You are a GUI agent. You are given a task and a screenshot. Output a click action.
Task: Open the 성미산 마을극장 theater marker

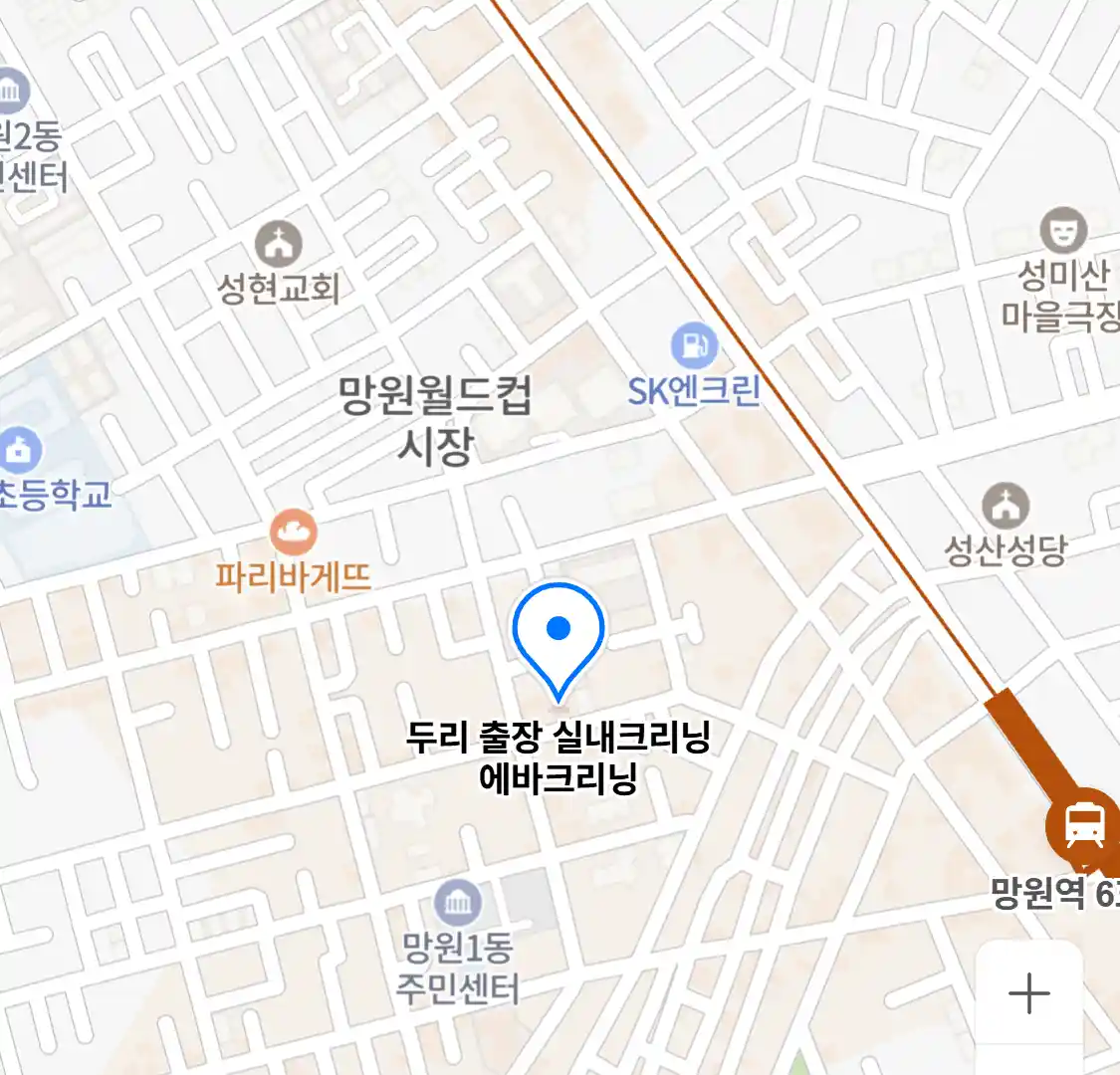click(x=1062, y=230)
